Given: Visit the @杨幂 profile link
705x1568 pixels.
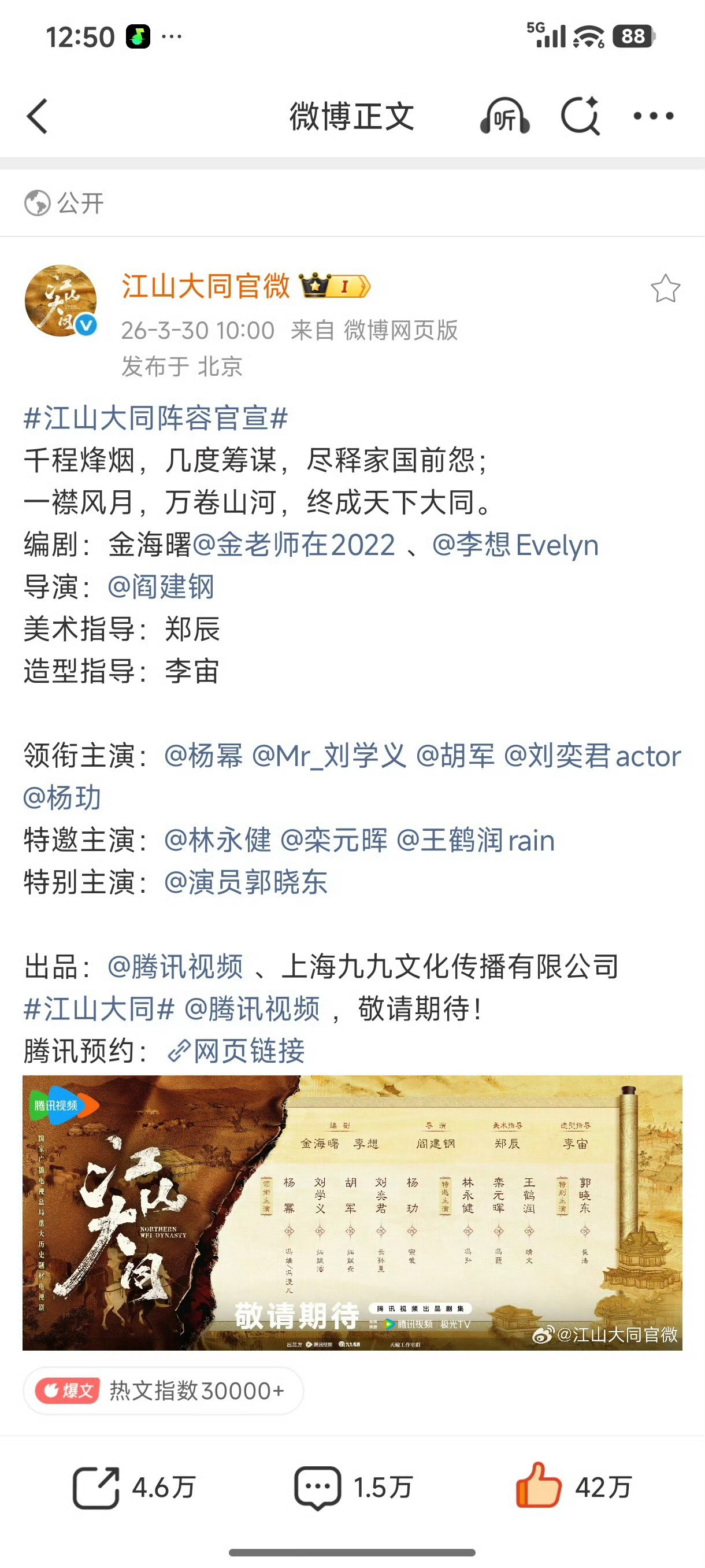Looking at the screenshot, I should 204,757.
